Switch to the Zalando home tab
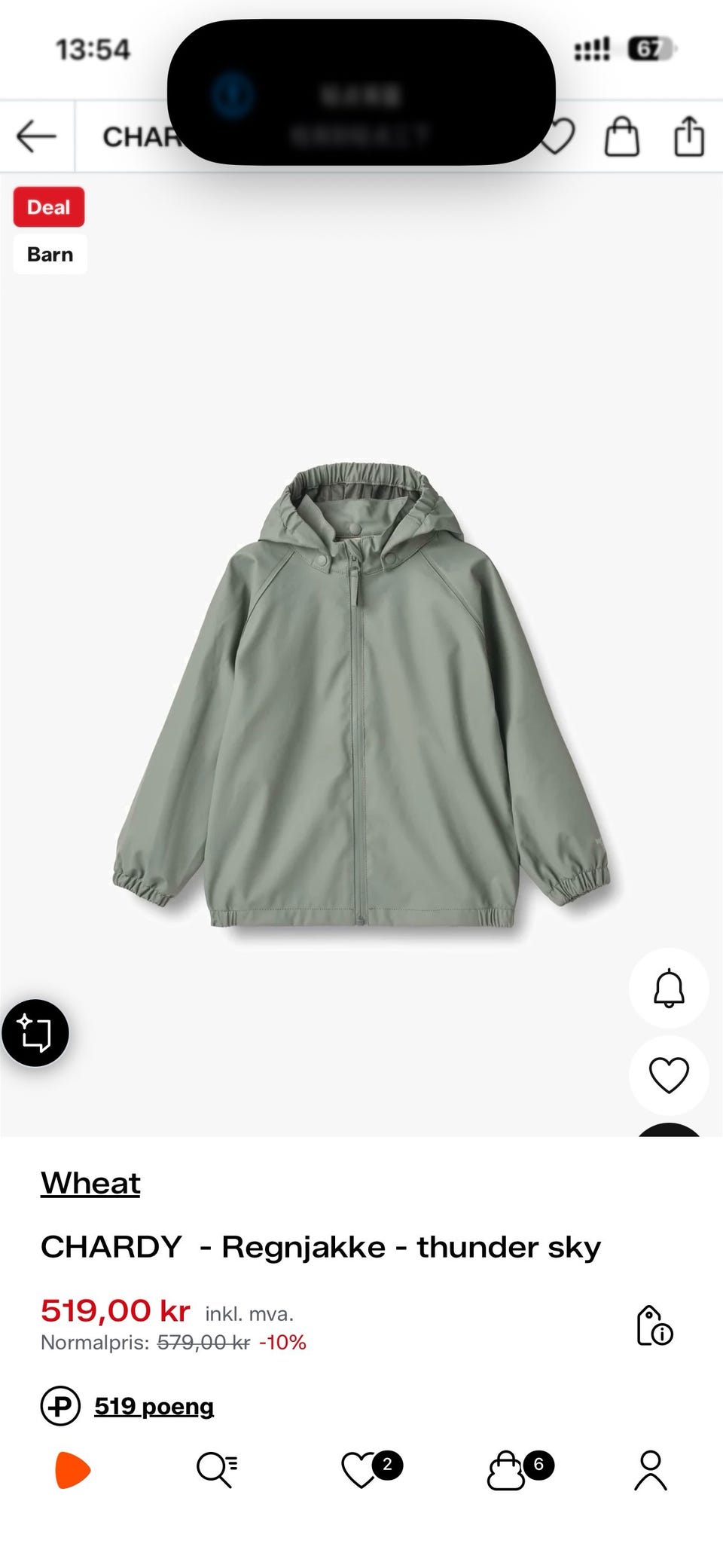 coord(72,1470)
